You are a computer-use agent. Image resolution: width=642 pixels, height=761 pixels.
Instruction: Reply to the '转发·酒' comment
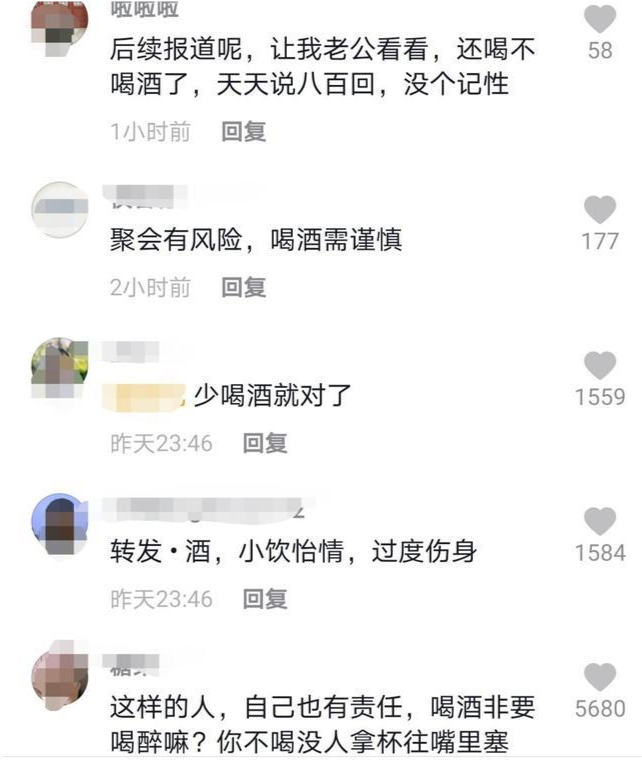pyautogui.click(x=265, y=599)
